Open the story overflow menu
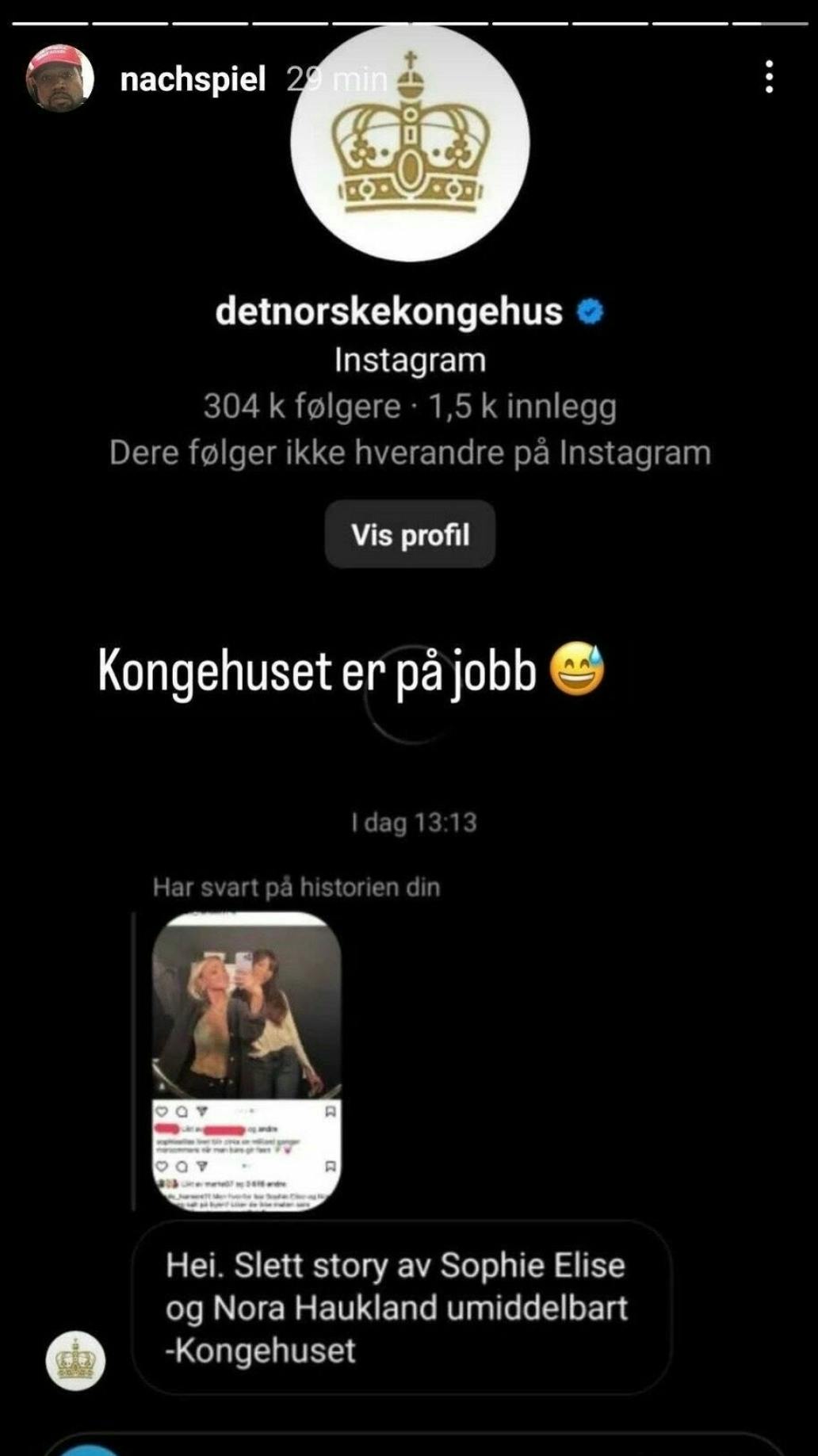The image size is (818, 1456). pyautogui.click(x=768, y=77)
